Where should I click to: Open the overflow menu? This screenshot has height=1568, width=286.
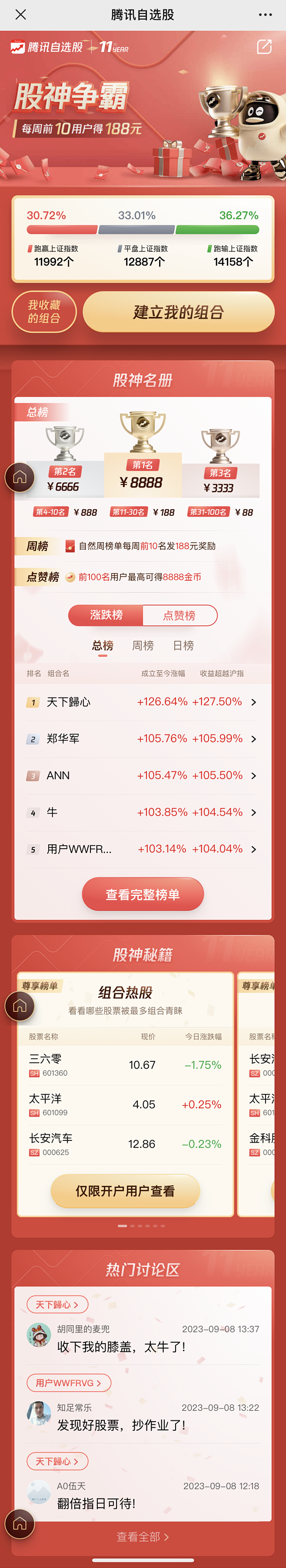(x=265, y=15)
